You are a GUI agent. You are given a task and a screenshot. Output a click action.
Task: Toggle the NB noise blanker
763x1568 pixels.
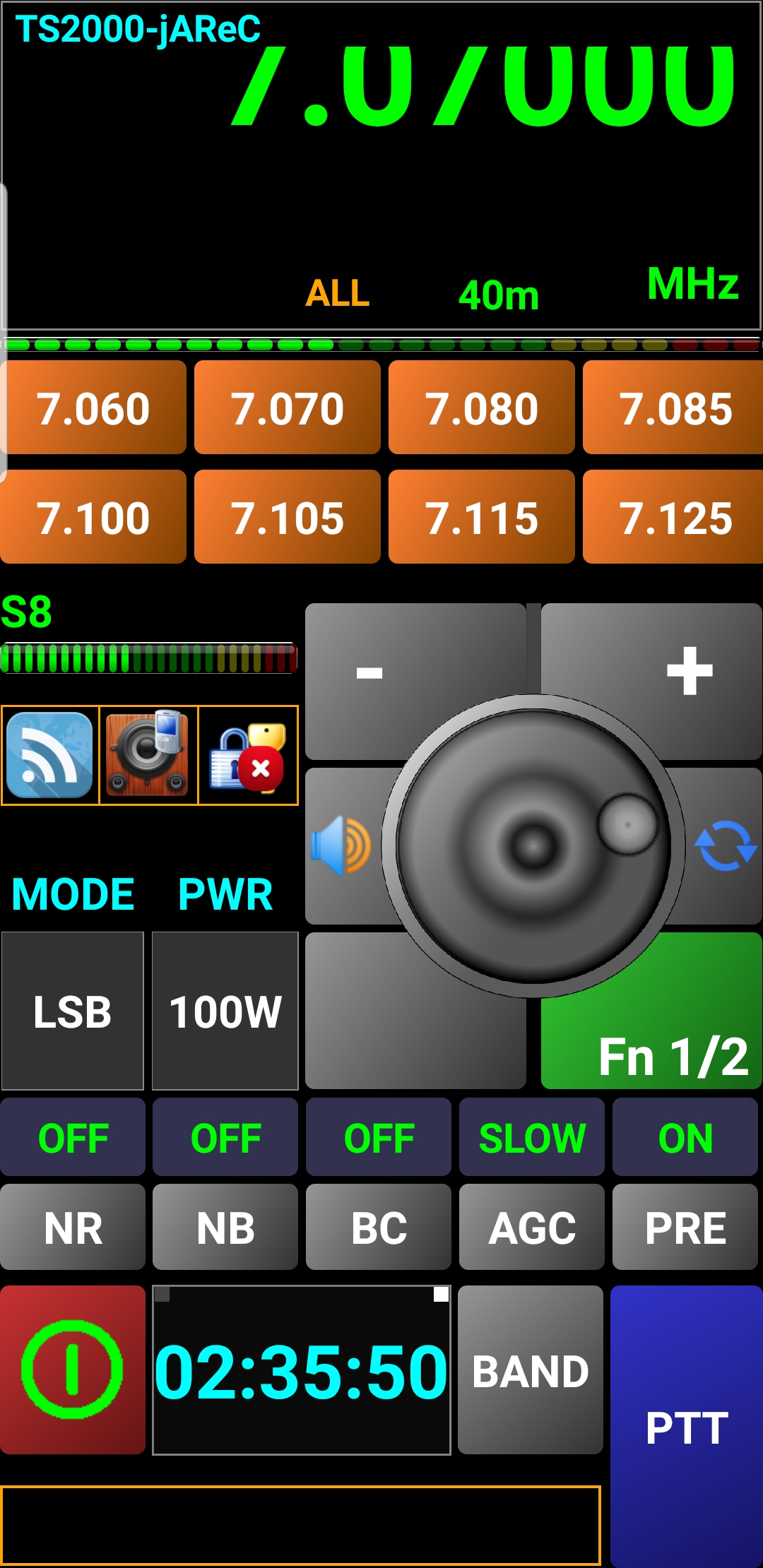pos(225,1227)
